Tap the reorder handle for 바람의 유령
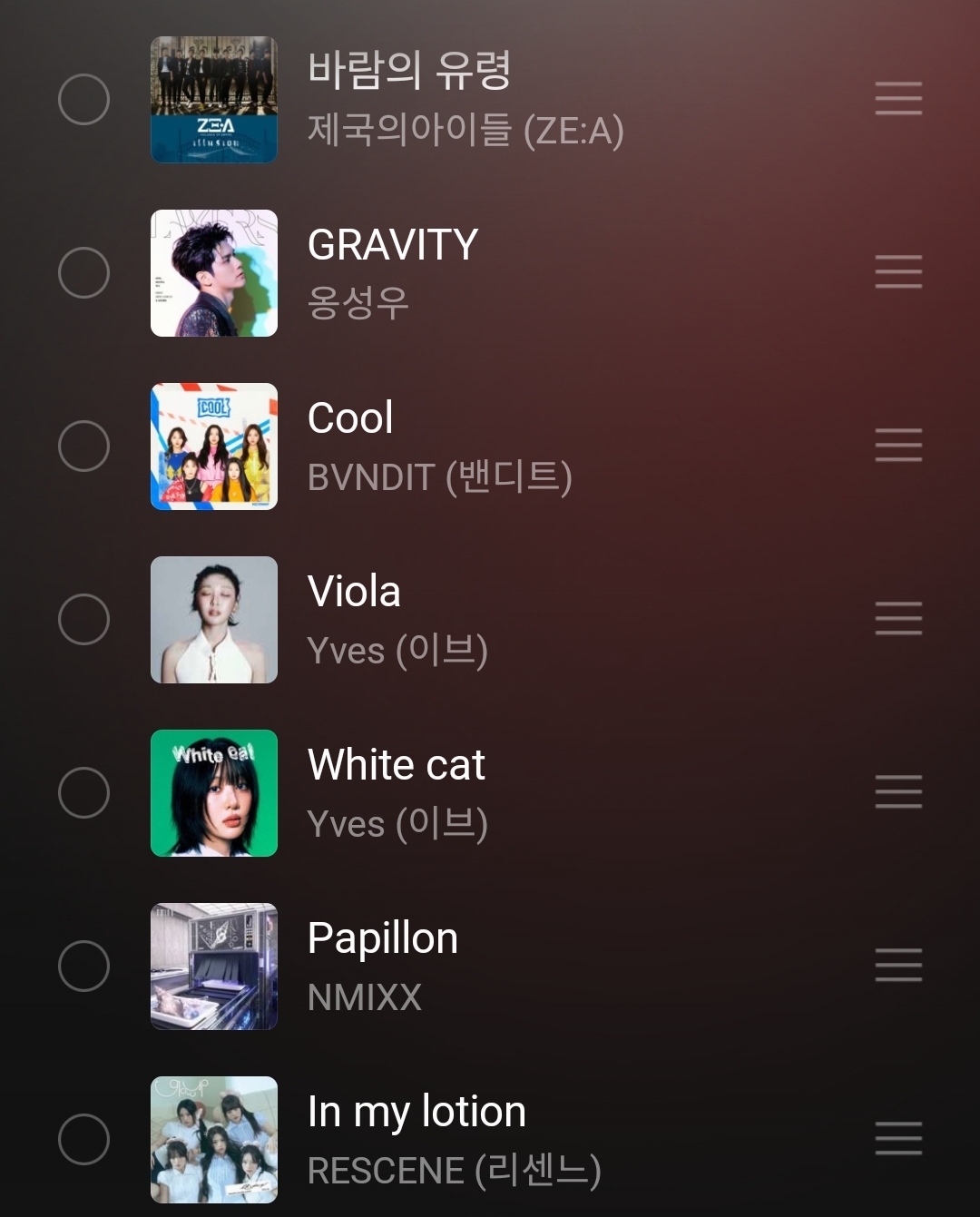The width and height of the screenshot is (980, 1217). pyautogui.click(x=898, y=99)
